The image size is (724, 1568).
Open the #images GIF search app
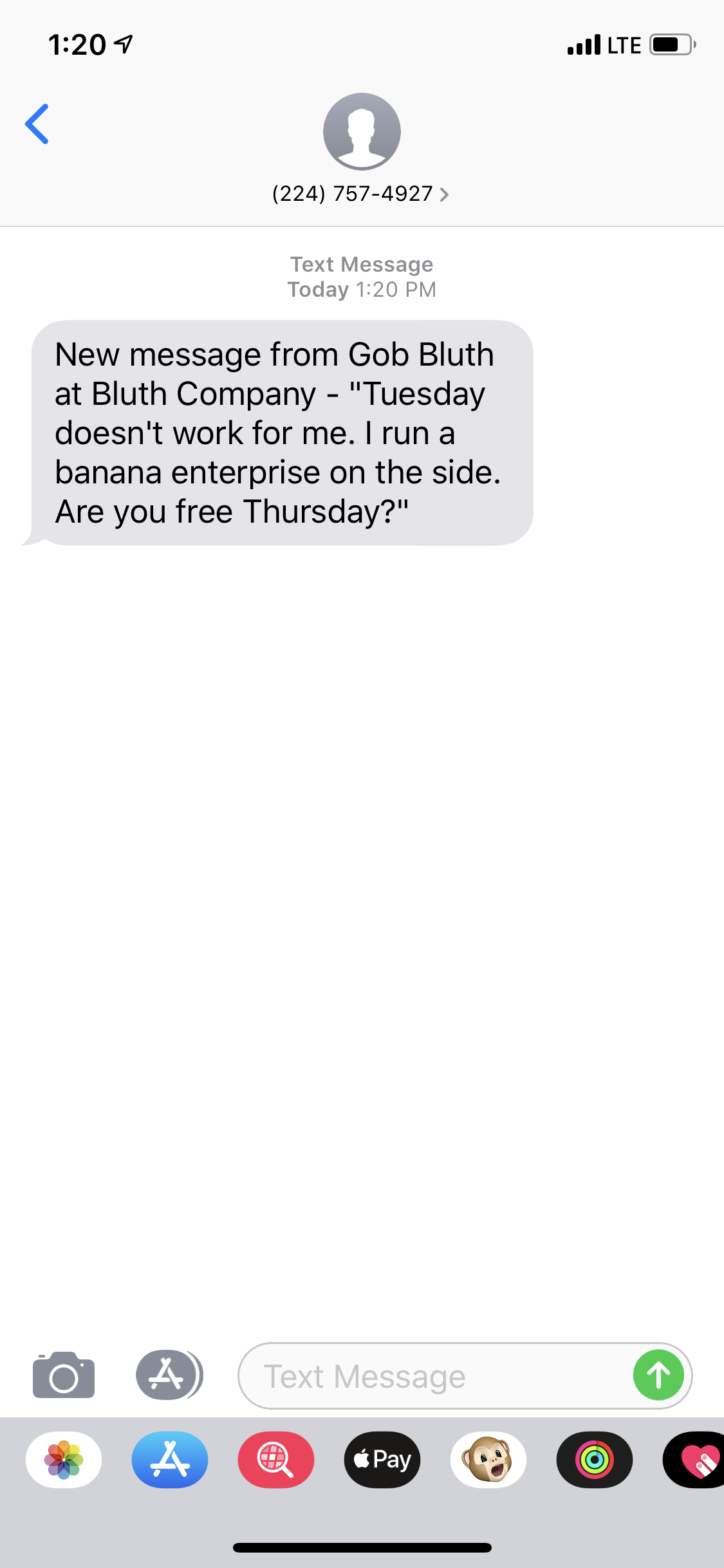point(275,1460)
